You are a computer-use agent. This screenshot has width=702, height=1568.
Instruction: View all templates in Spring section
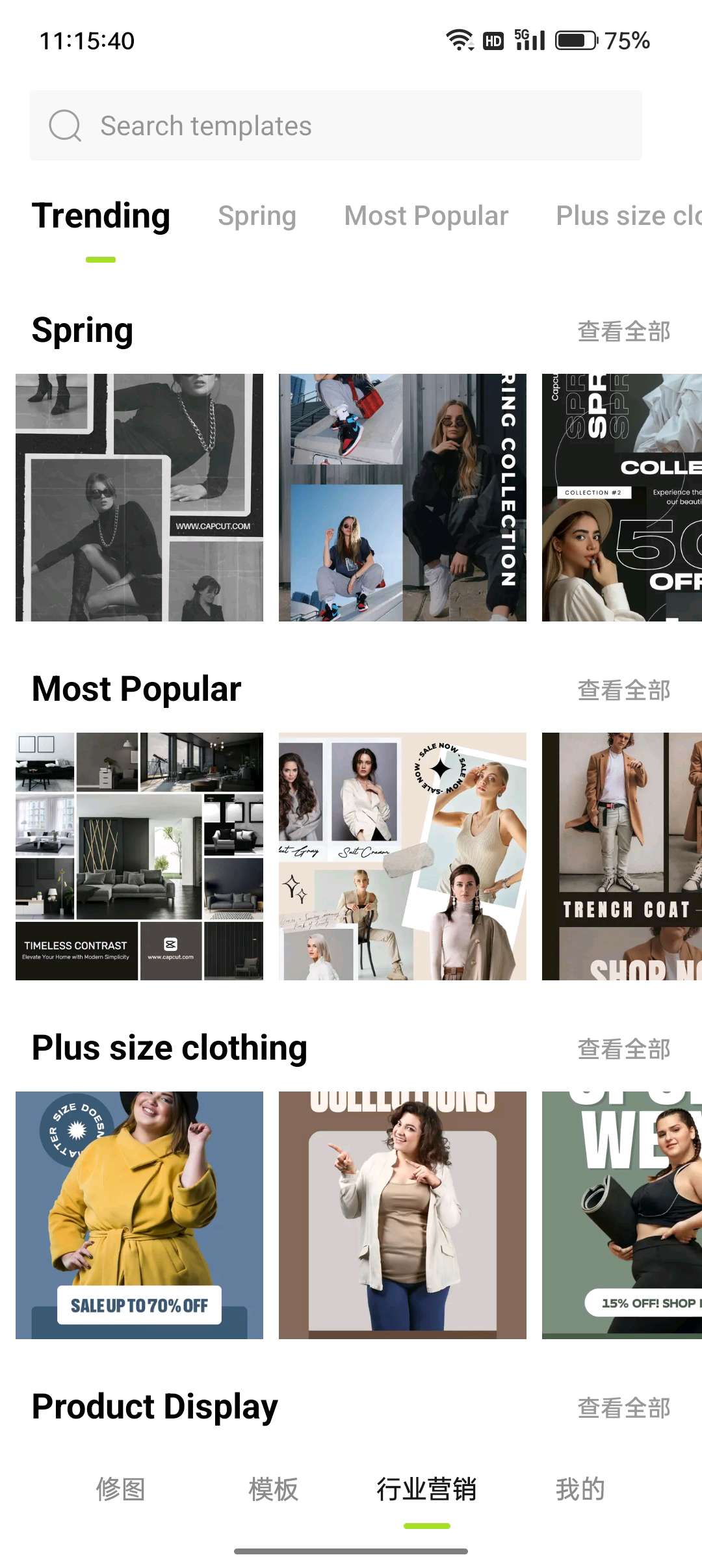[623, 332]
